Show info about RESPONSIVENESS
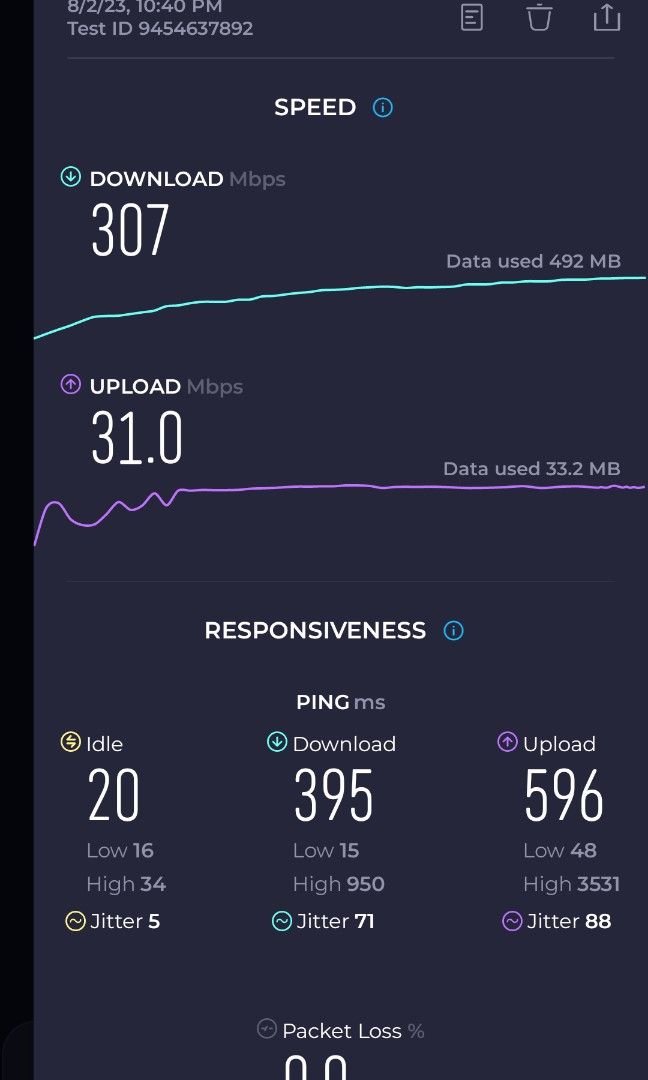This screenshot has height=1080, width=648. pos(453,631)
